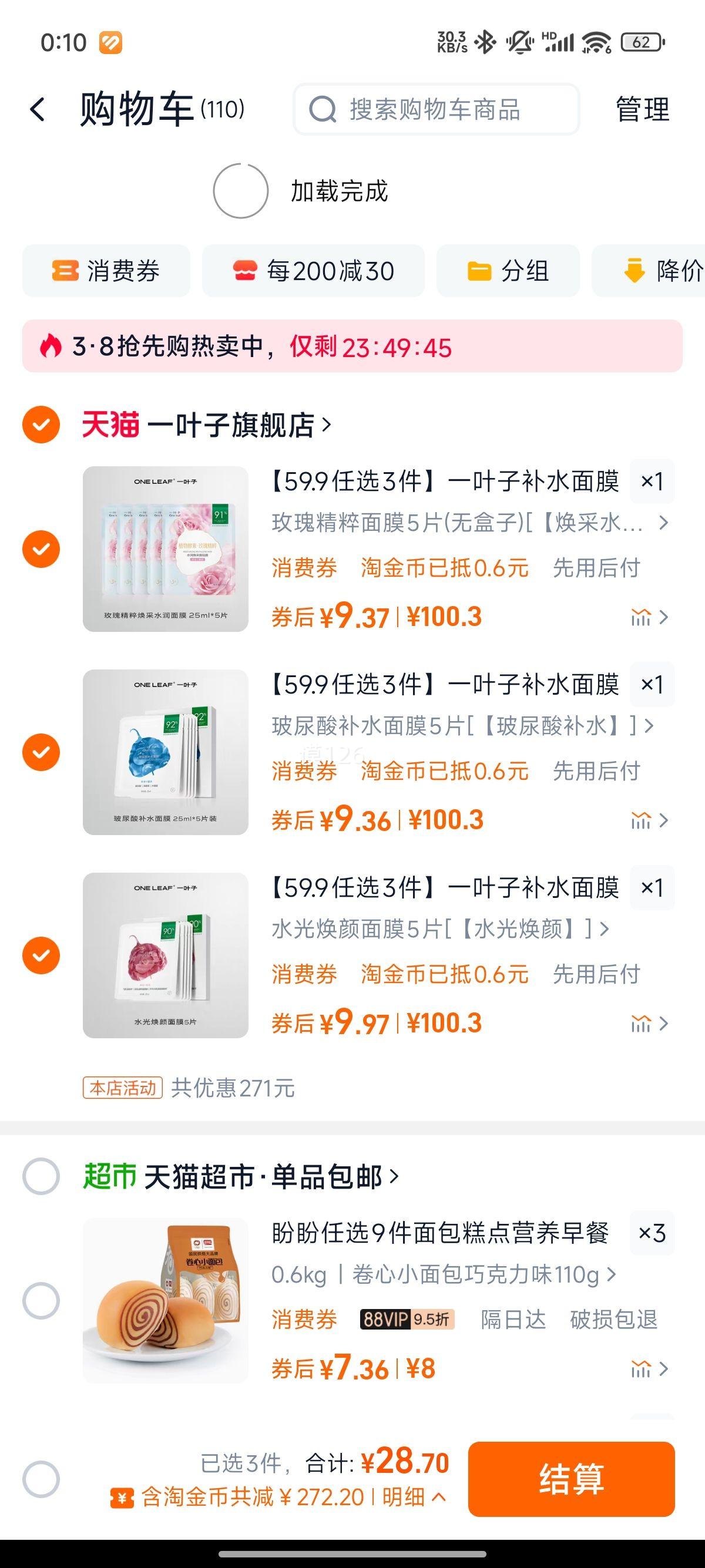The width and height of the screenshot is (705, 1568).
Task: Tap the 消费券 coupon icon filter
Action: coord(68,270)
